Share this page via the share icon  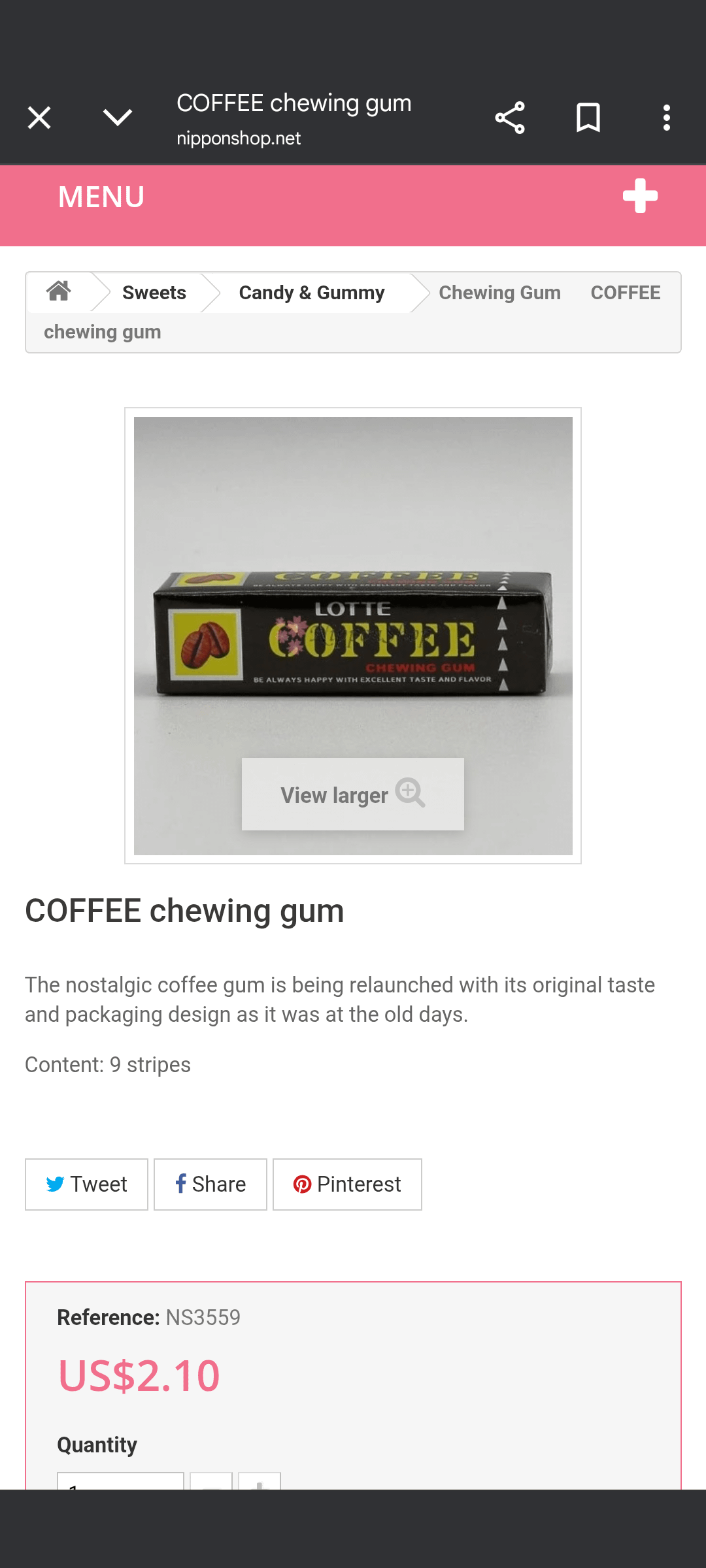(x=510, y=118)
